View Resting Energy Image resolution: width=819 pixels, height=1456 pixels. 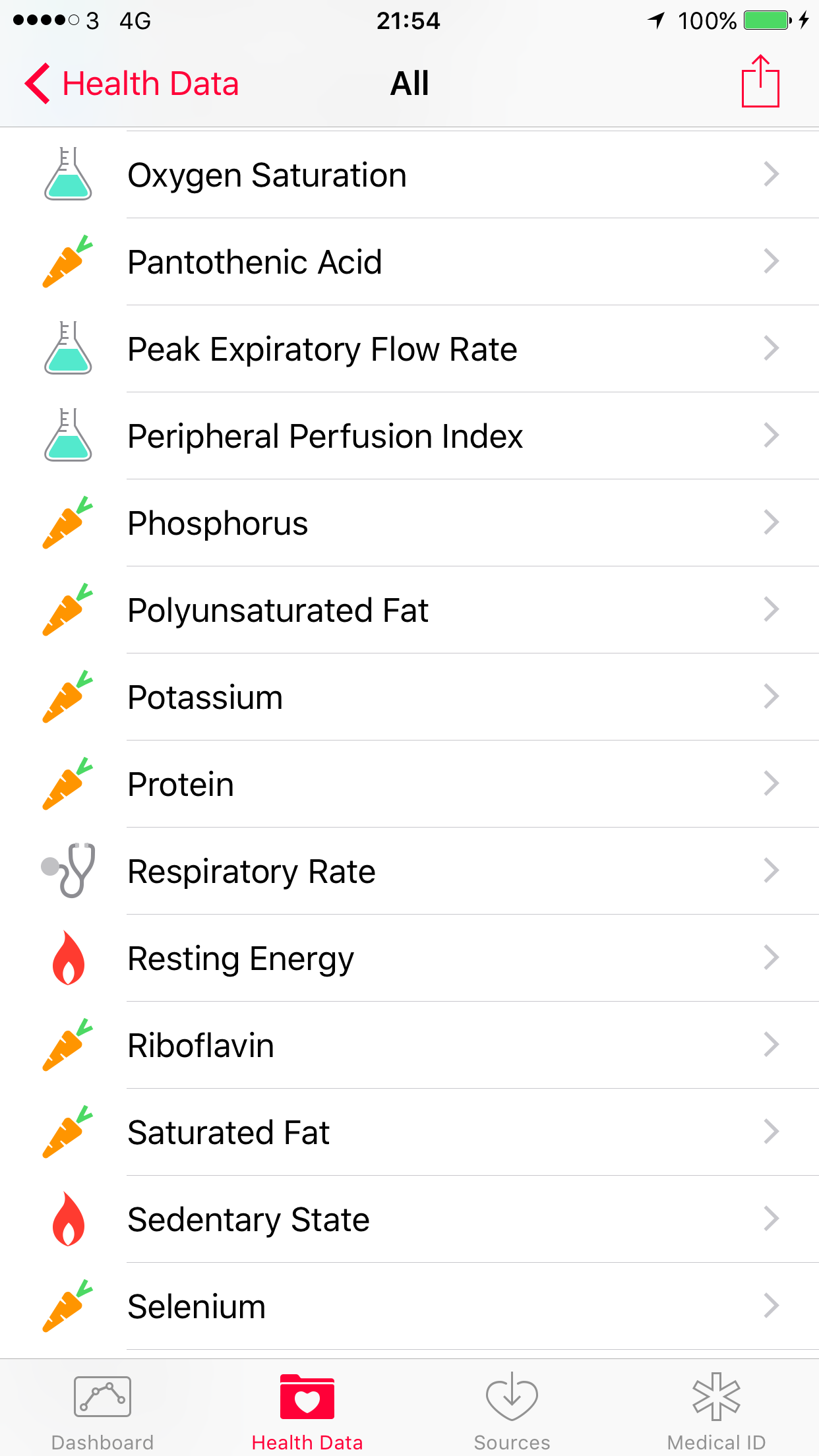[x=409, y=958]
